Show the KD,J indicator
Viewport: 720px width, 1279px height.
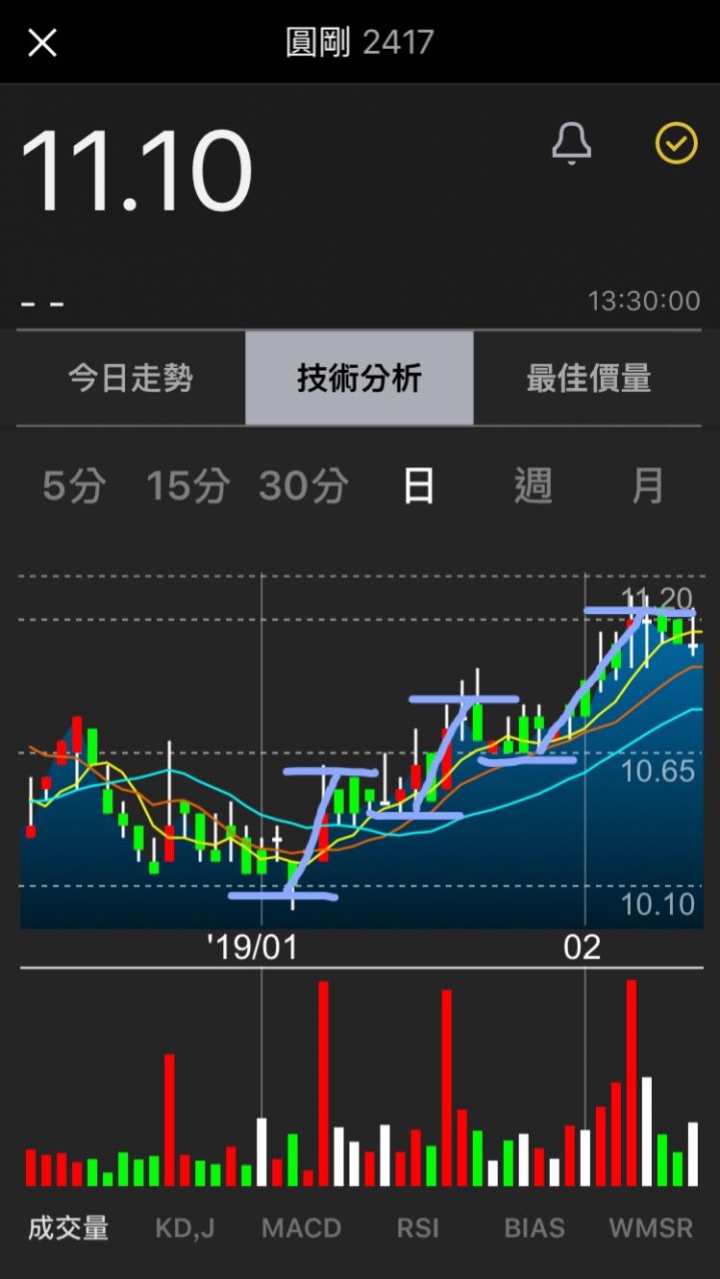pos(185,1228)
